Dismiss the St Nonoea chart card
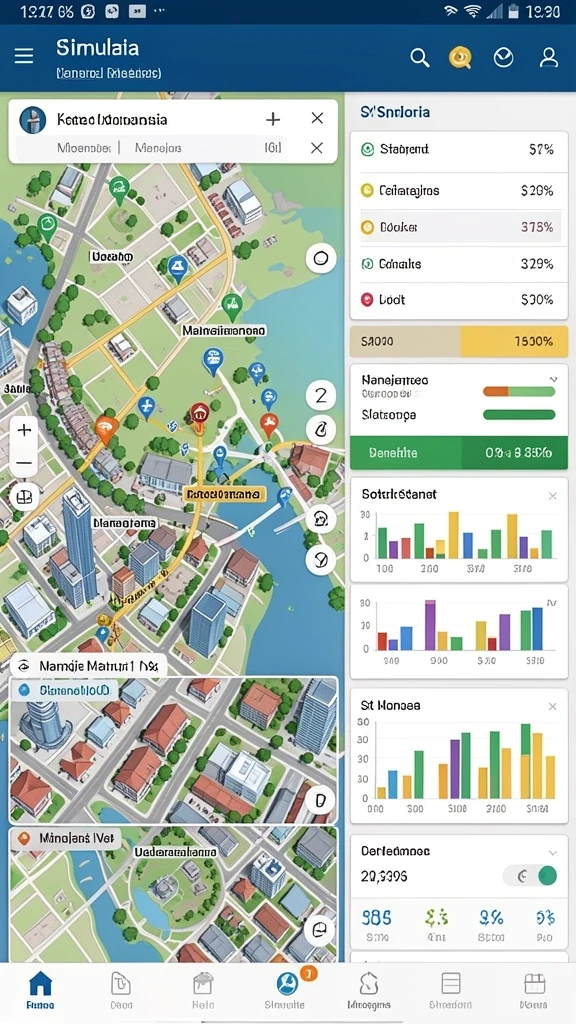576x1024 pixels. [x=552, y=707]
